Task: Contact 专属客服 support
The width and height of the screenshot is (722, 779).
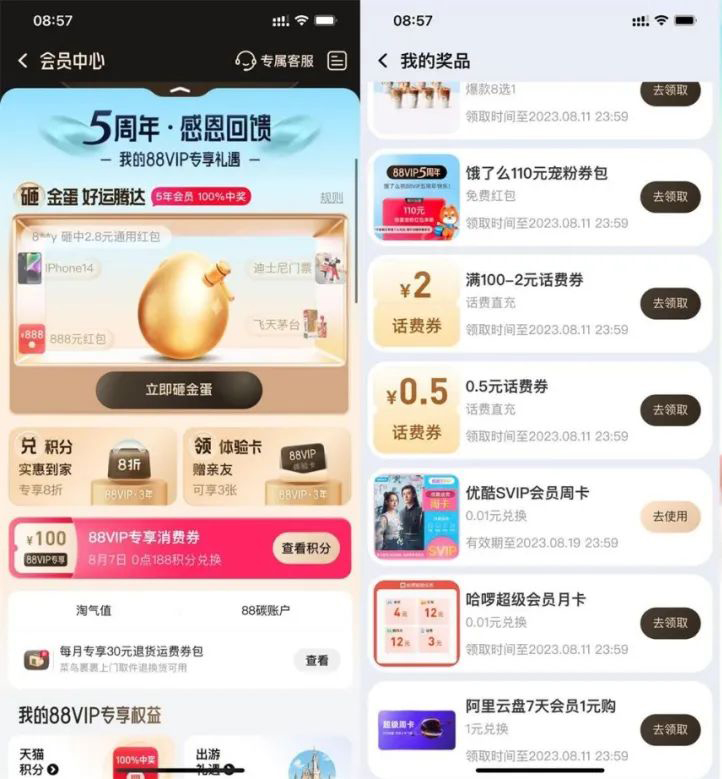Action: point(274,61)
